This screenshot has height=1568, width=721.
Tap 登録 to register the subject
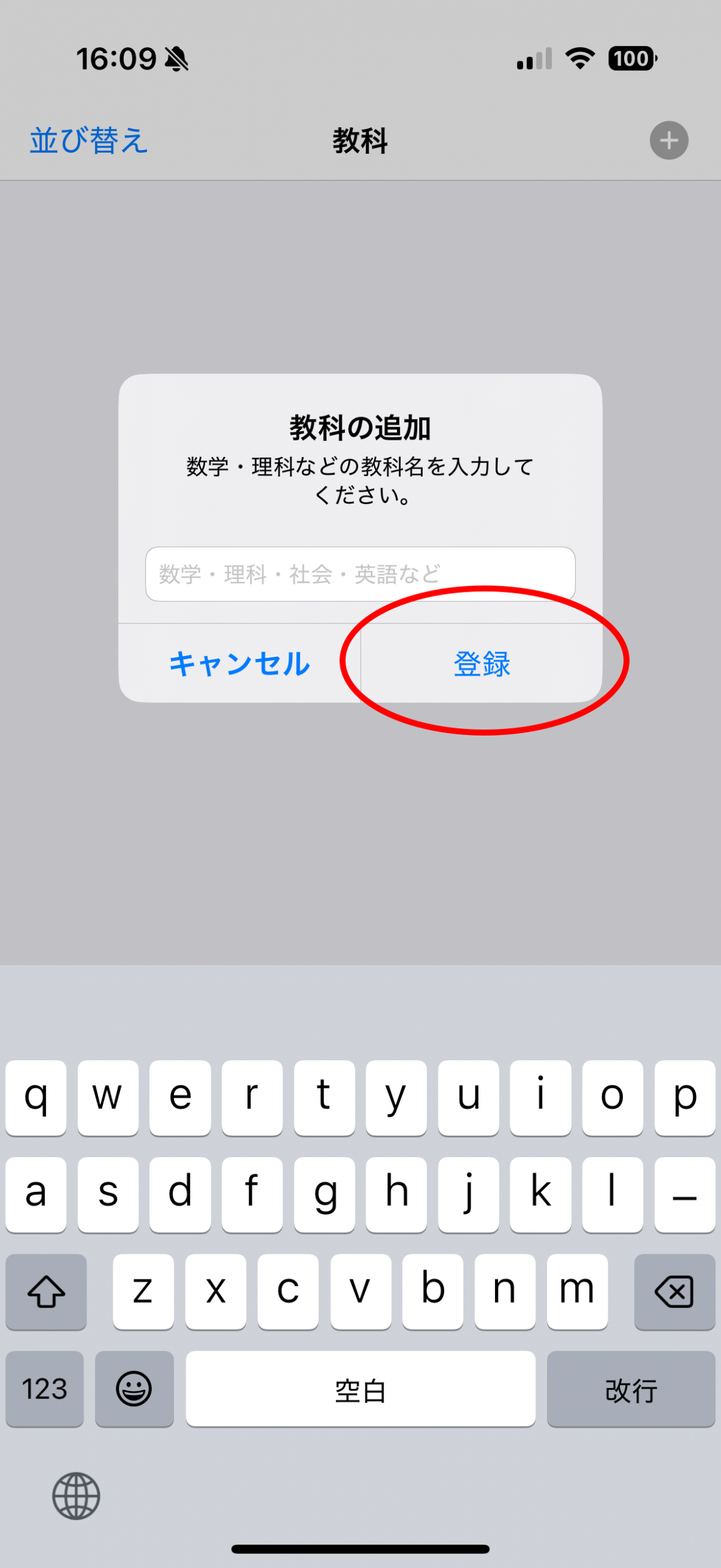tap(481, 663)
